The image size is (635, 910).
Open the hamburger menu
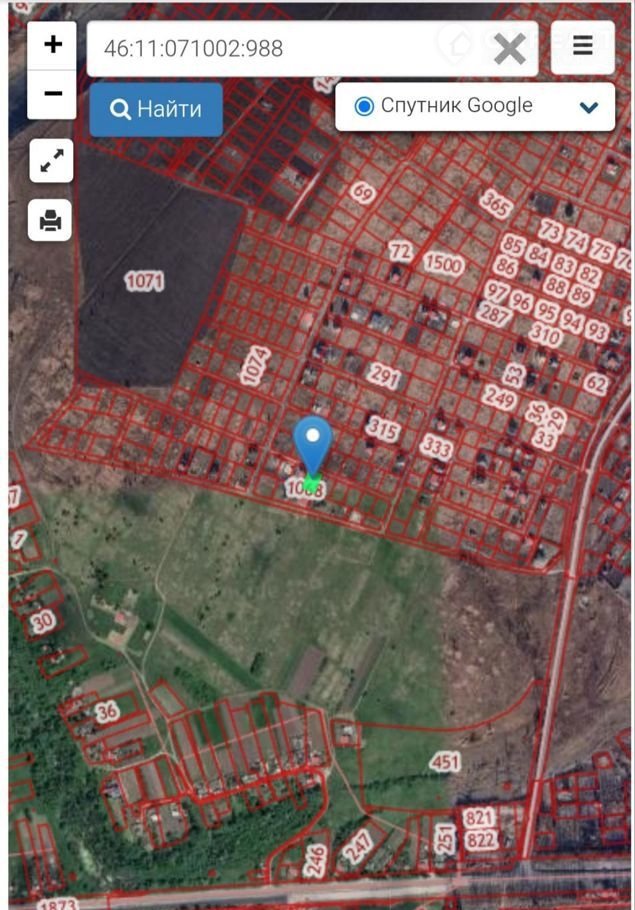582,46
